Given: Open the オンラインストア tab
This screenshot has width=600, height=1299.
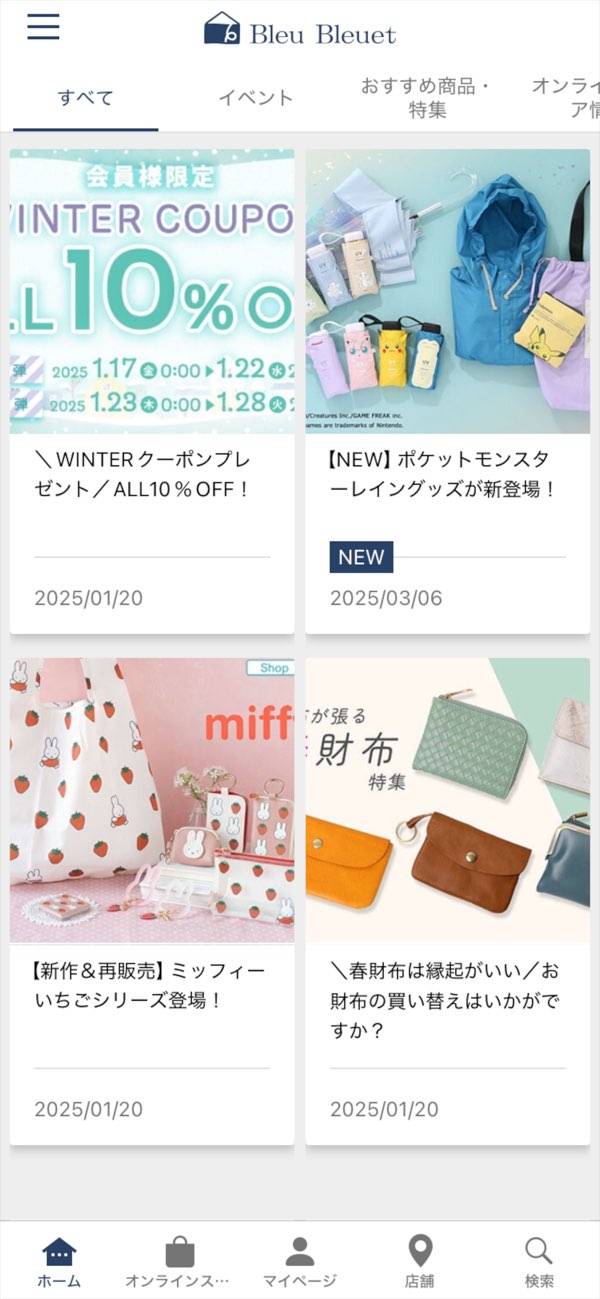Looking at the screenshot, I should 179,1261.
